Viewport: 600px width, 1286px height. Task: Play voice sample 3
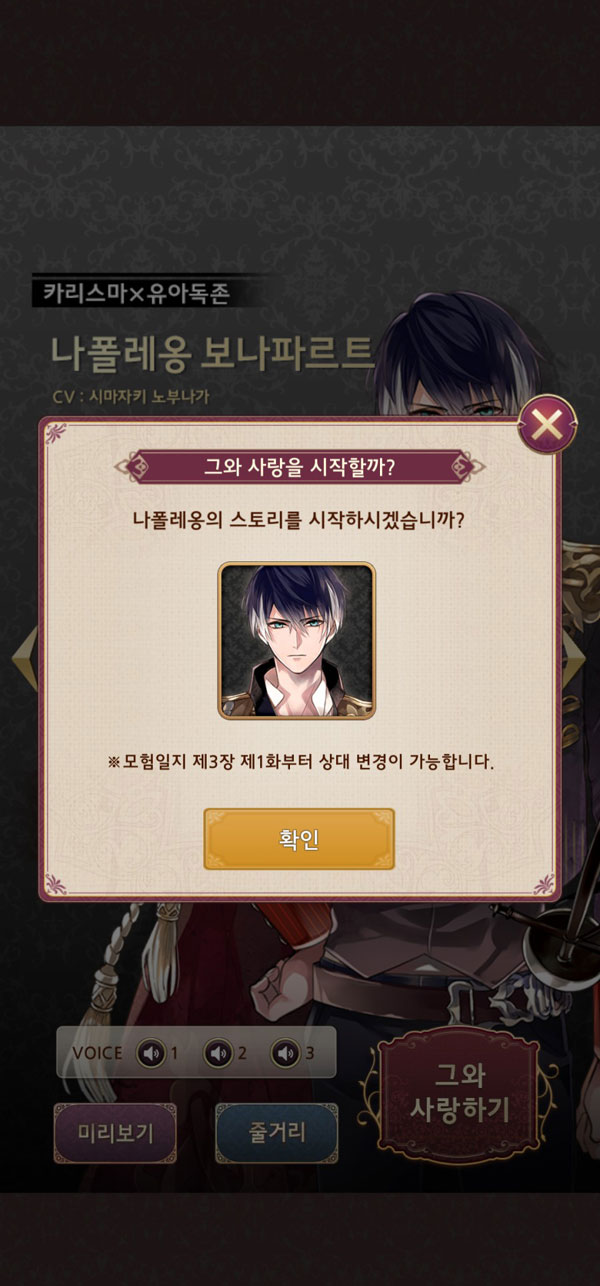pyautogui.click(x=285, y=1053)
